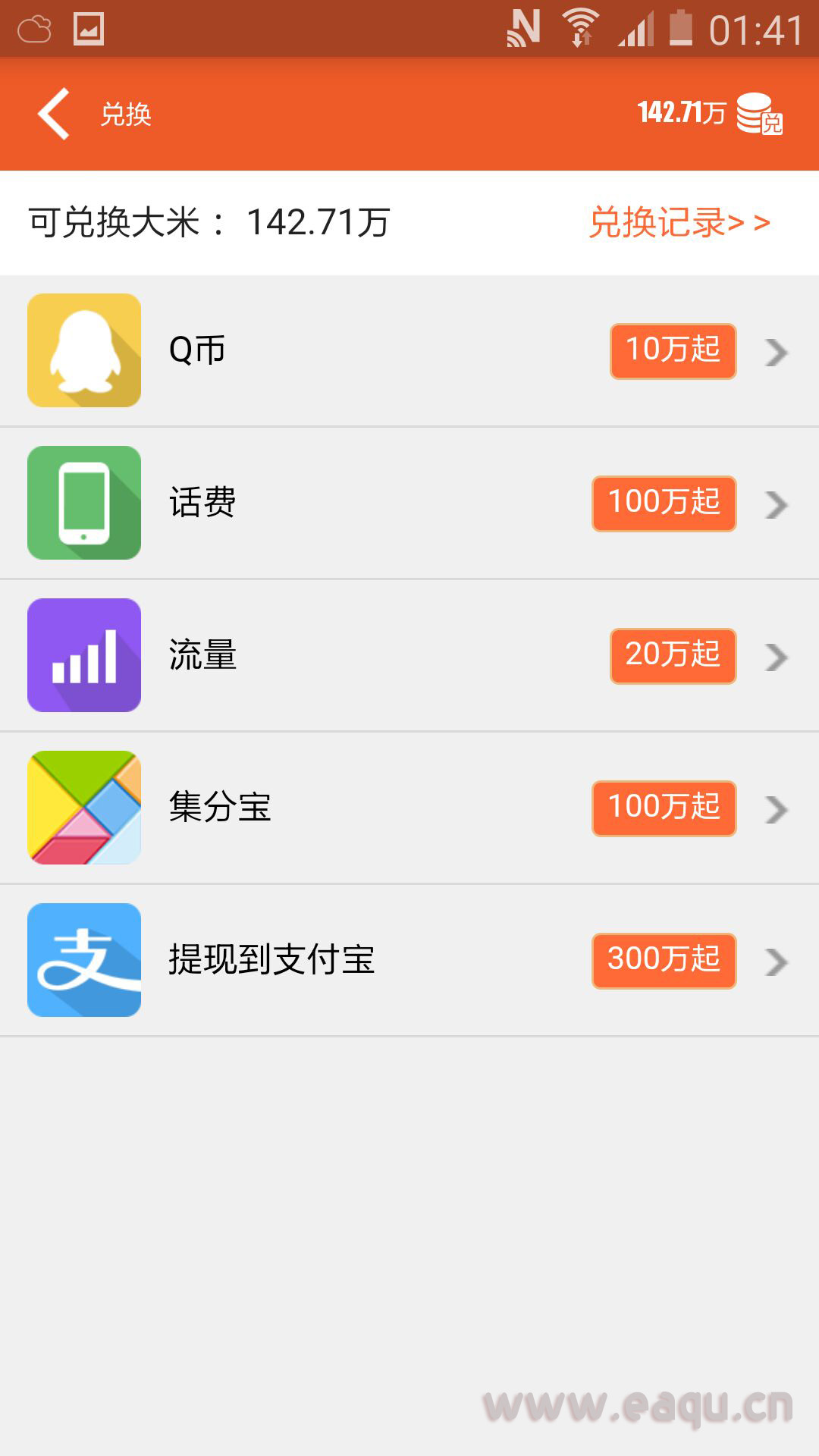
Task: Open the 流量 exchange option
Action: click(x=409, y=655)
